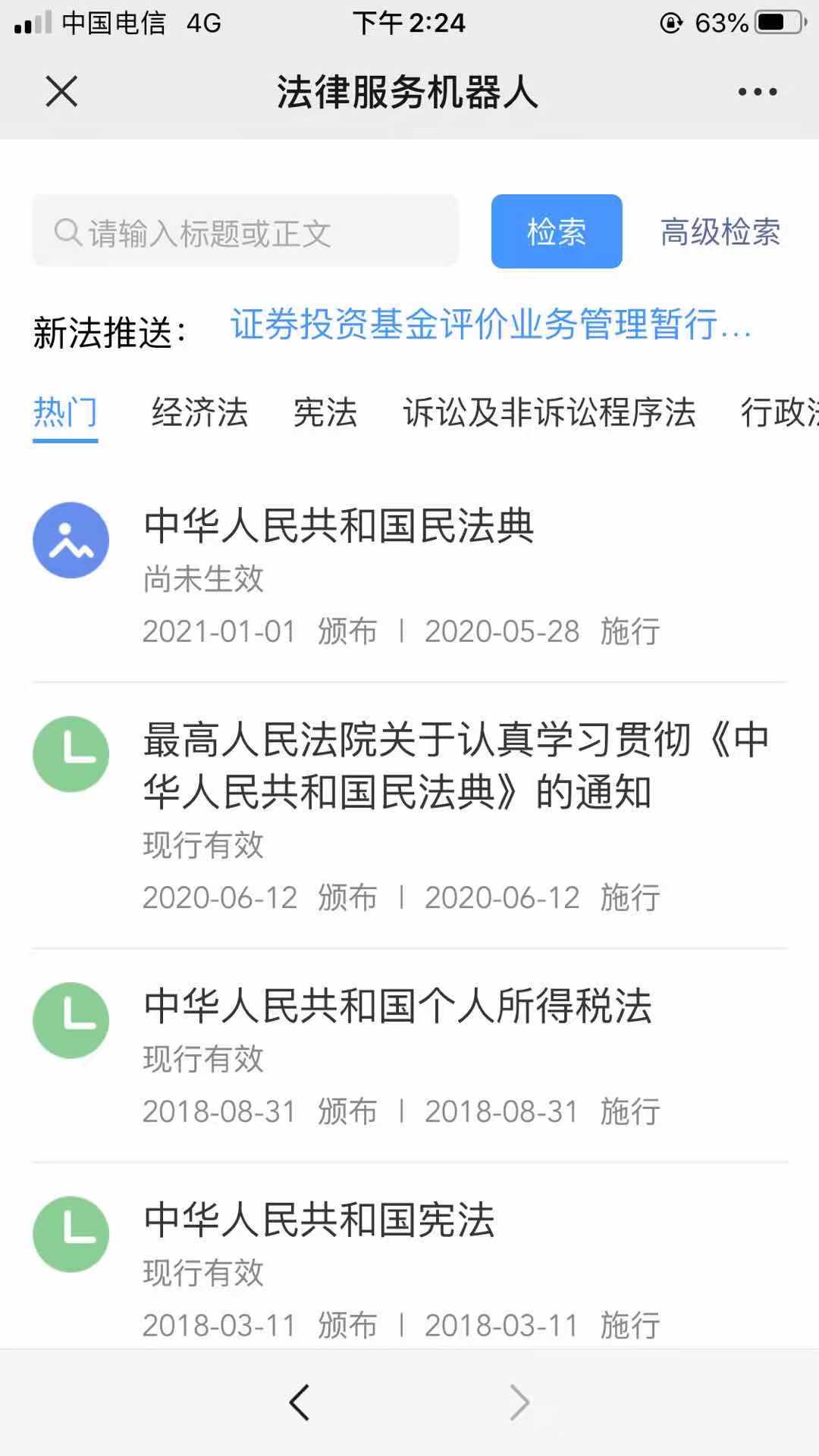Open 中华人民共和国民法典 entry

409,576
